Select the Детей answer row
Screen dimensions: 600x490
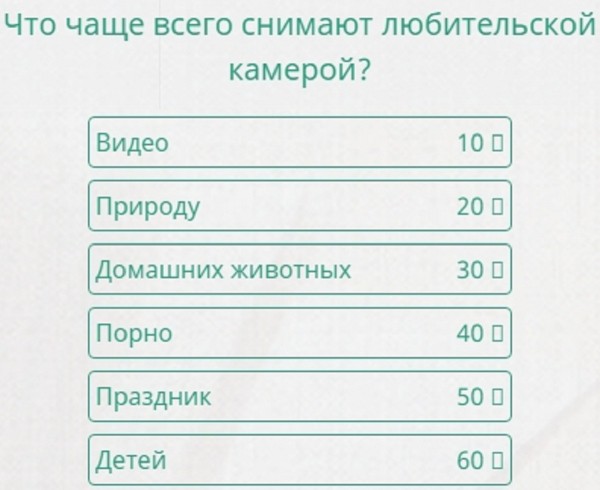point(300,460)
